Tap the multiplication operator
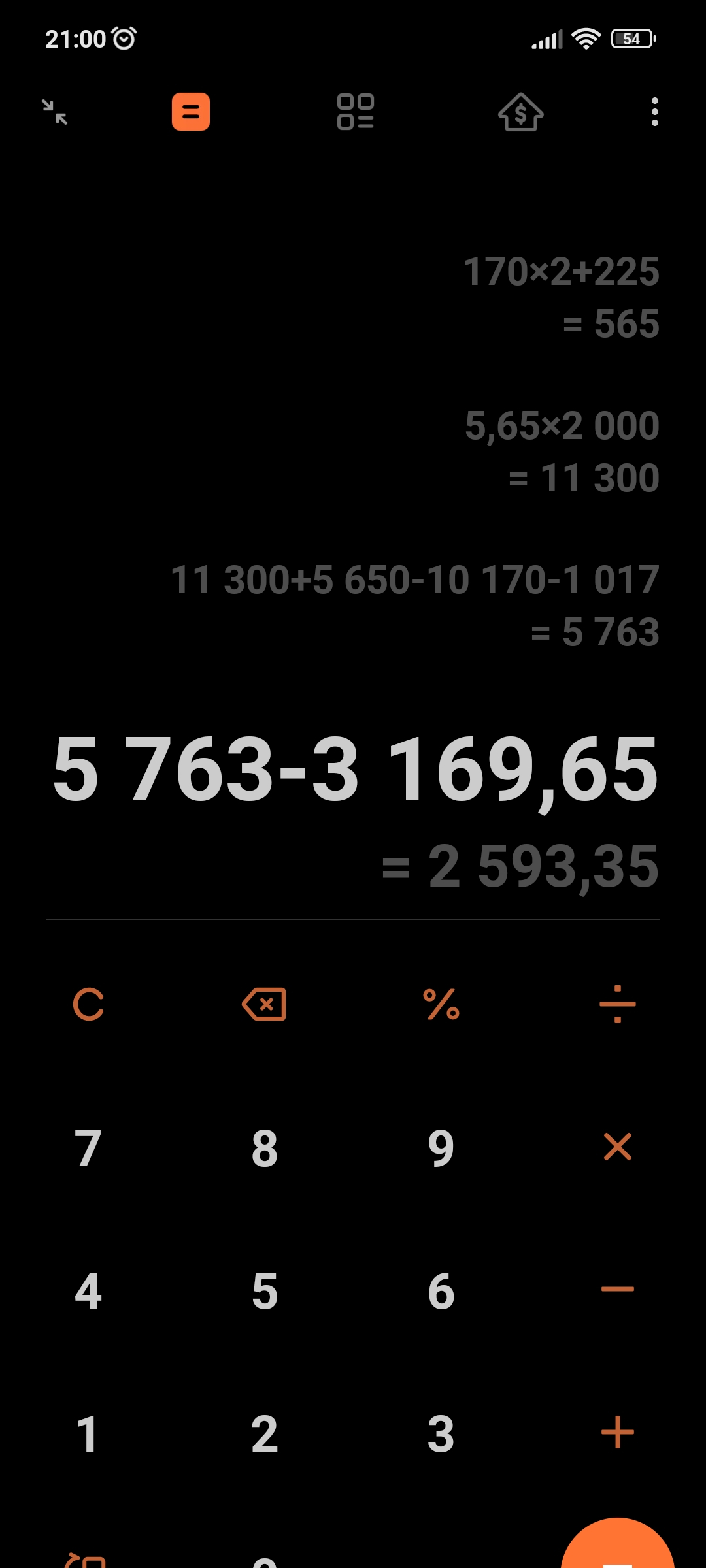This screenshot has width=706, height=1568. pos(618,1147)
